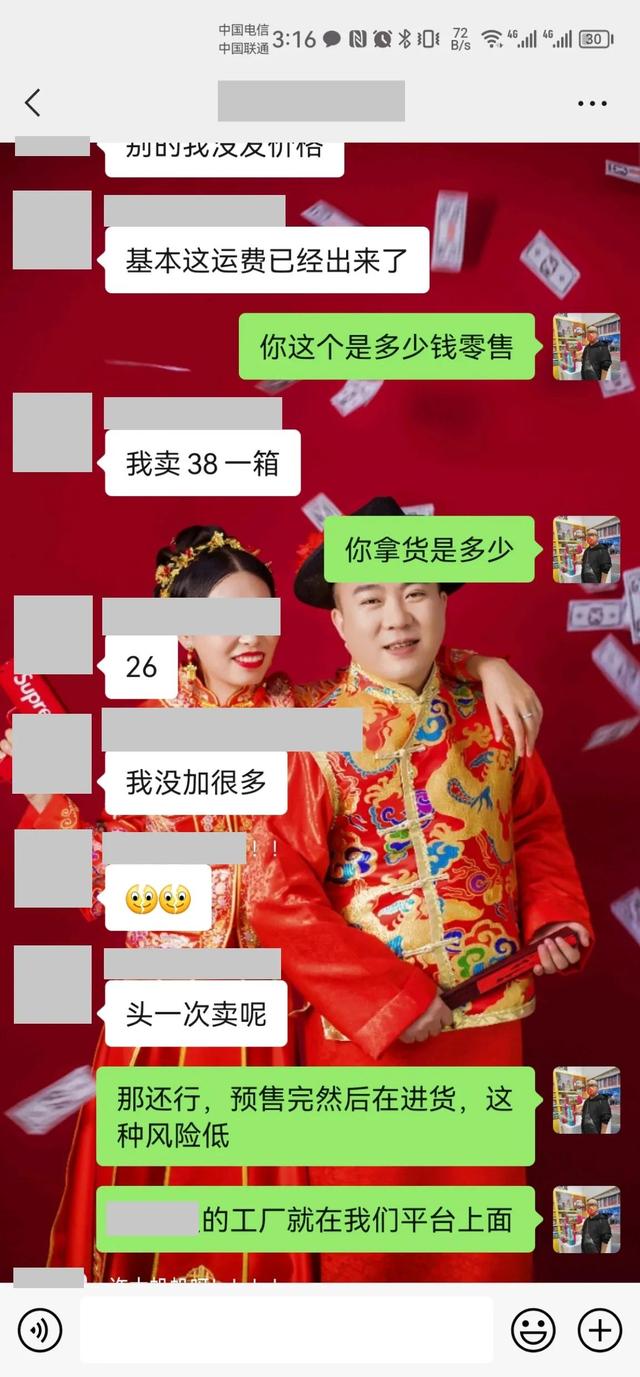Tap the message text field
The width and height of the screenshot is (640, 1377).
pyautogui.click(x=286, y=1330)
